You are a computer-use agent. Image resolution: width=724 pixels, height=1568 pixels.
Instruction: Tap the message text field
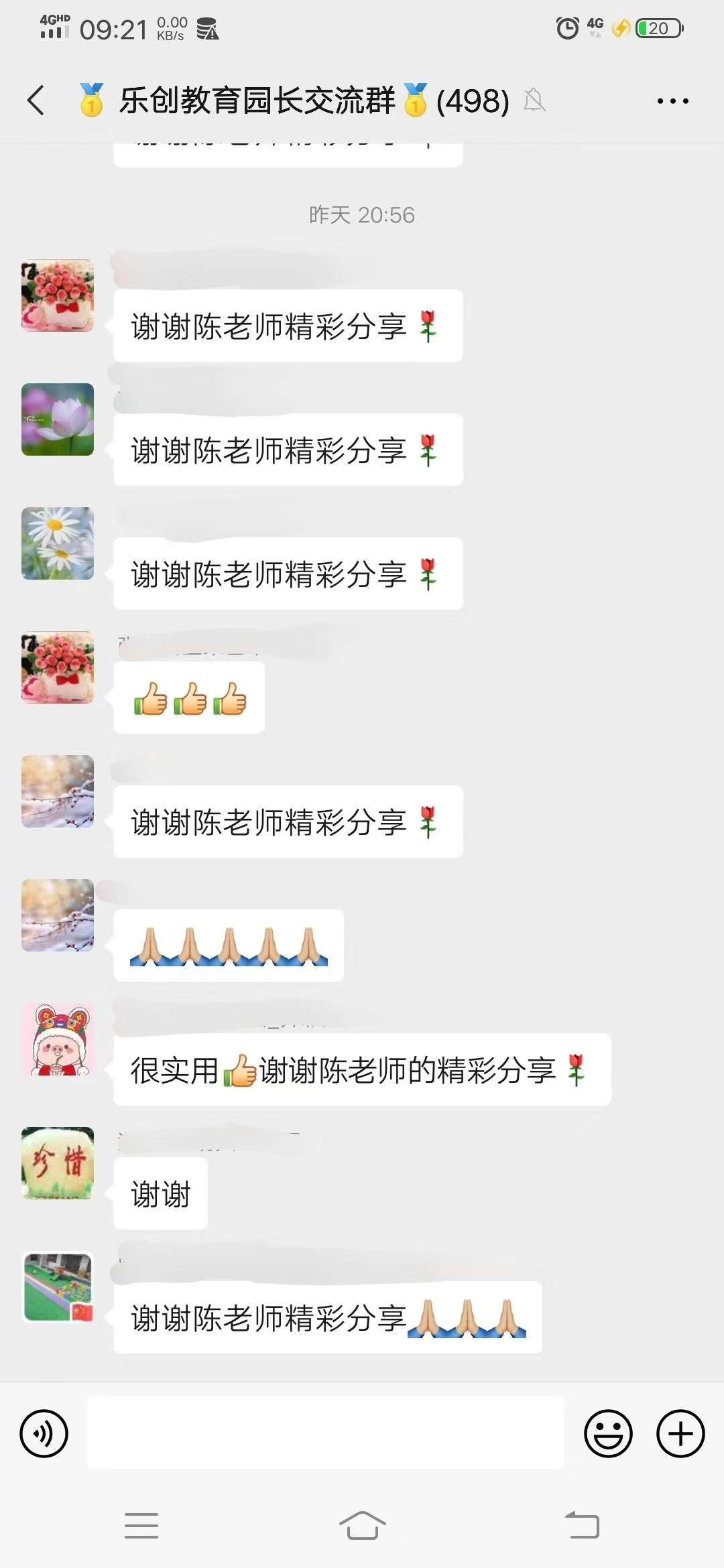pos(325,1433)
